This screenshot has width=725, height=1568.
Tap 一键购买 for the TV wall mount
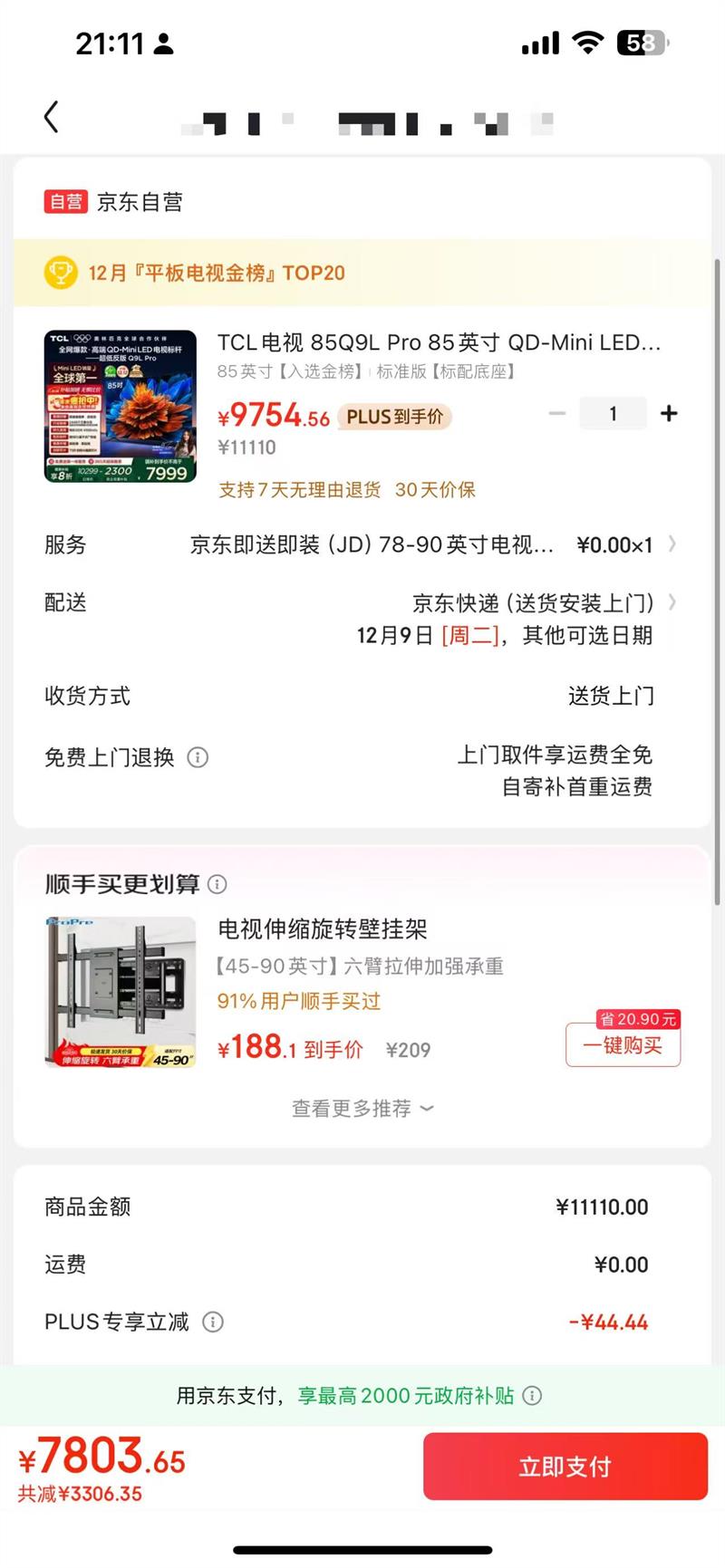click(623, 1045)
